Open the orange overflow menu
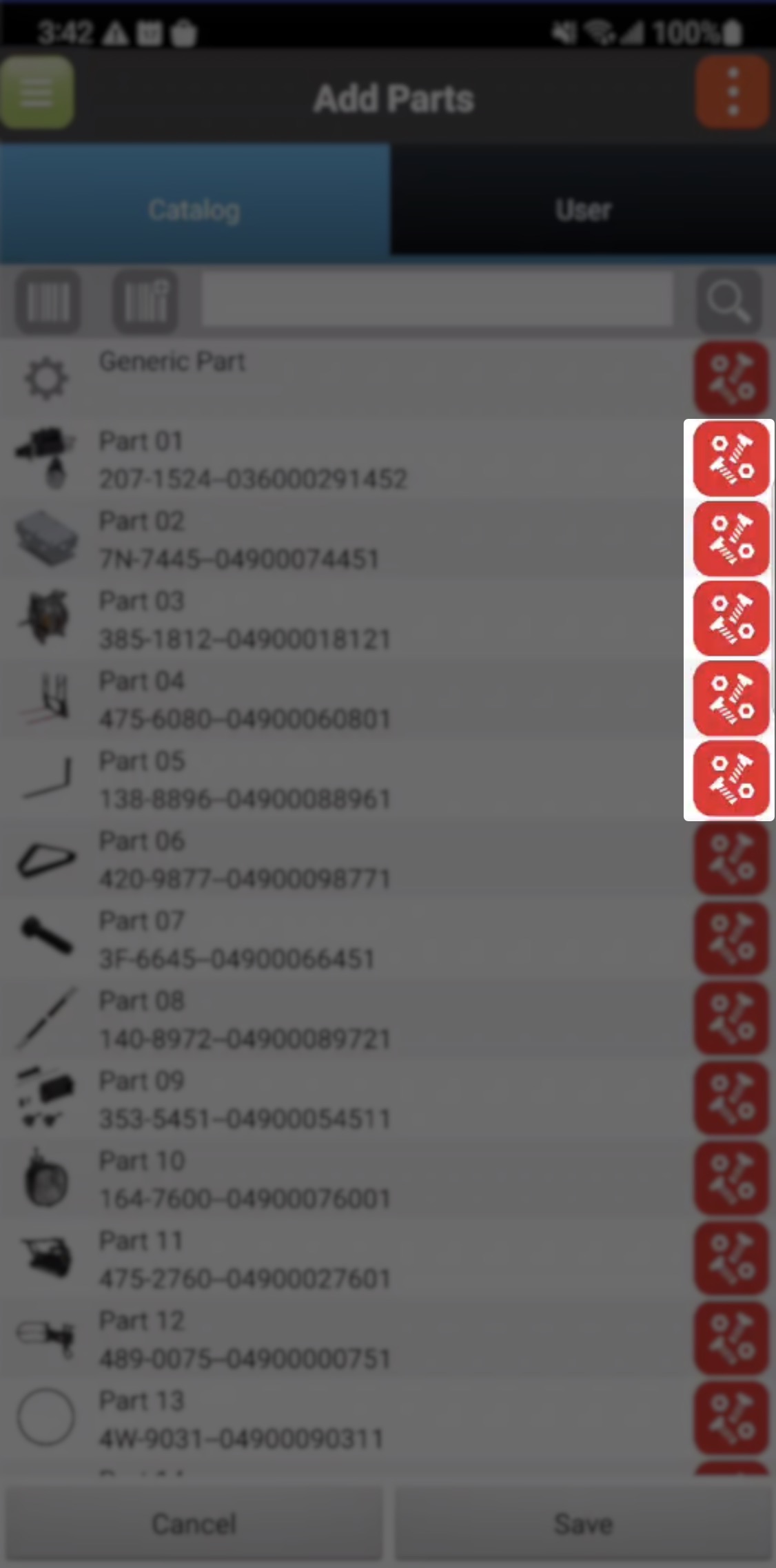Image resolution: width=776 pixels, height=1568 pixels. [733, 92]
